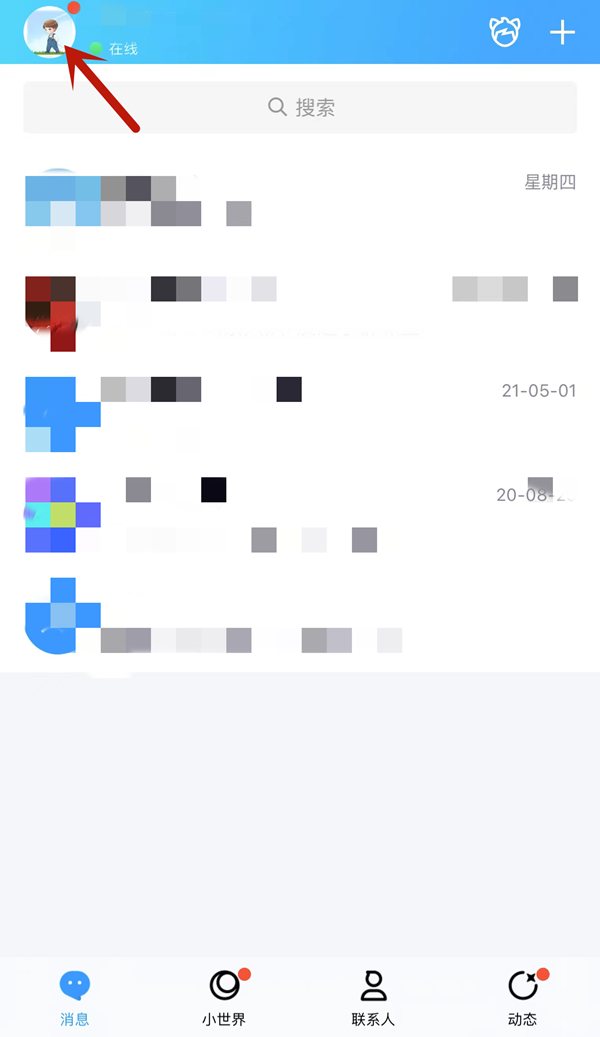Tap the 在线 online status

pyautogui.click(x=115, y=48)
